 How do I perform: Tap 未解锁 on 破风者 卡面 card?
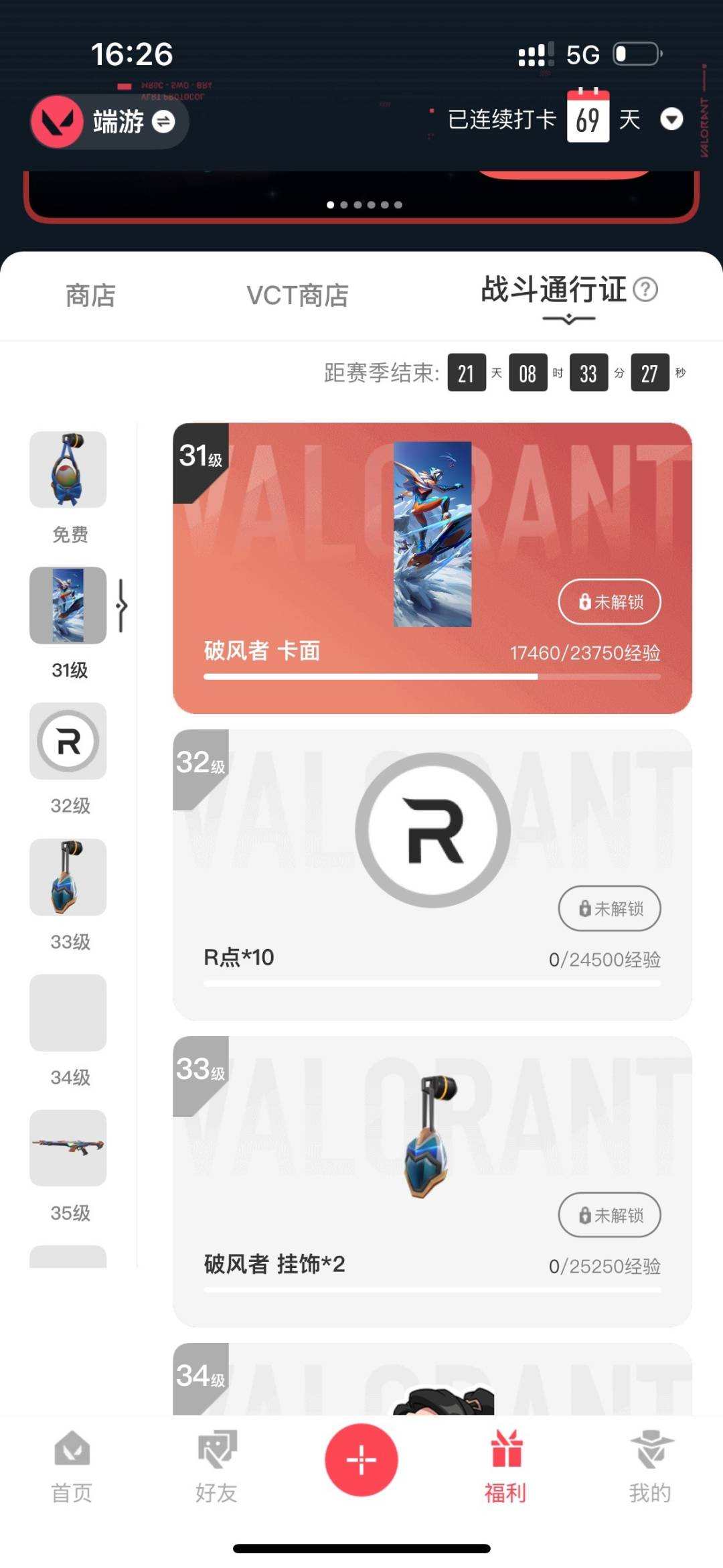pos(609,602)
